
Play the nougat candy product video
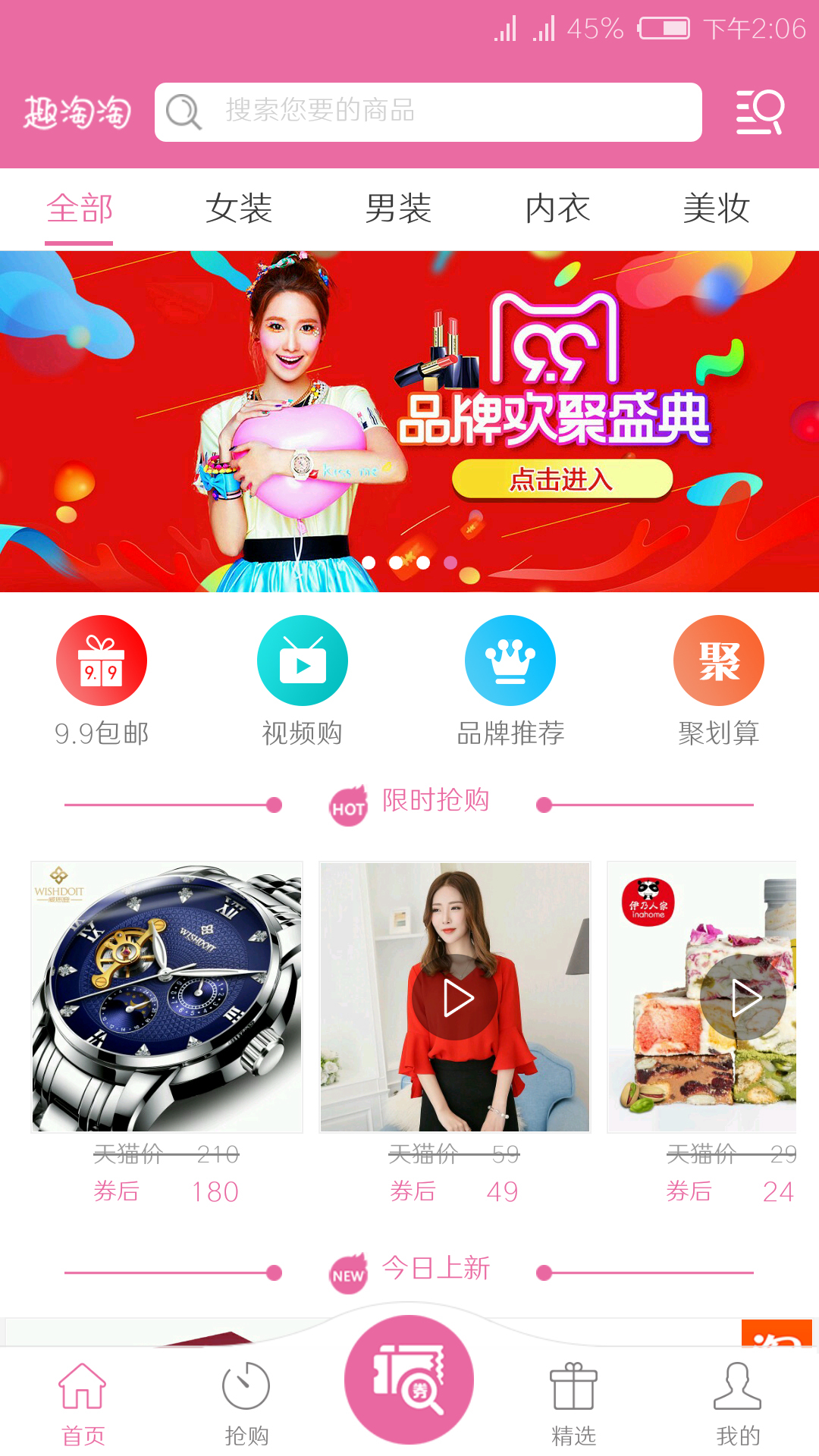click(x=745, y=997)
